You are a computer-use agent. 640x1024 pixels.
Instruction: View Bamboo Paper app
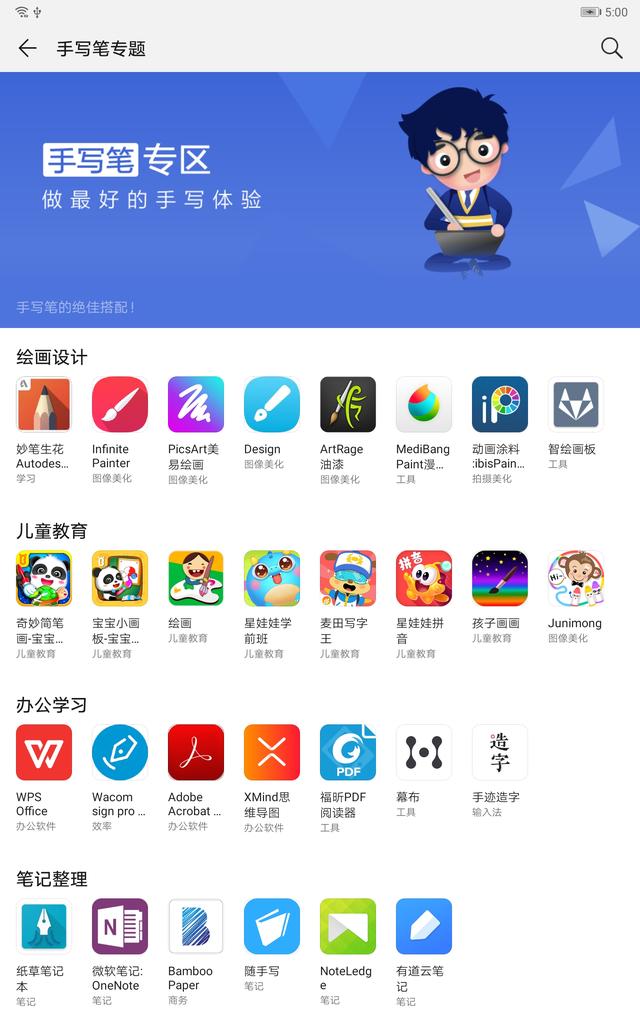196,927
